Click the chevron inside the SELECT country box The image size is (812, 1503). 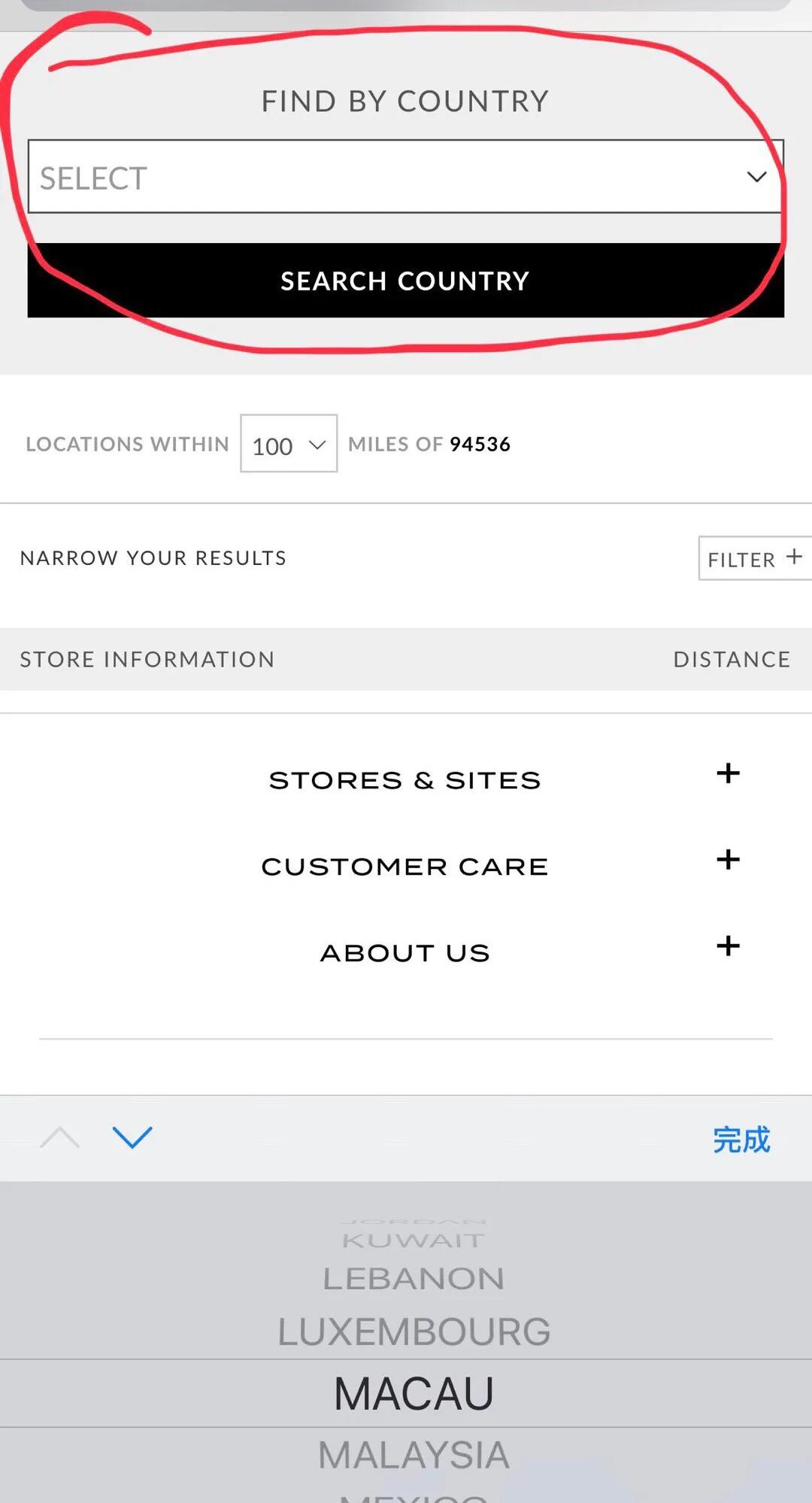click(x=756, y=177)
